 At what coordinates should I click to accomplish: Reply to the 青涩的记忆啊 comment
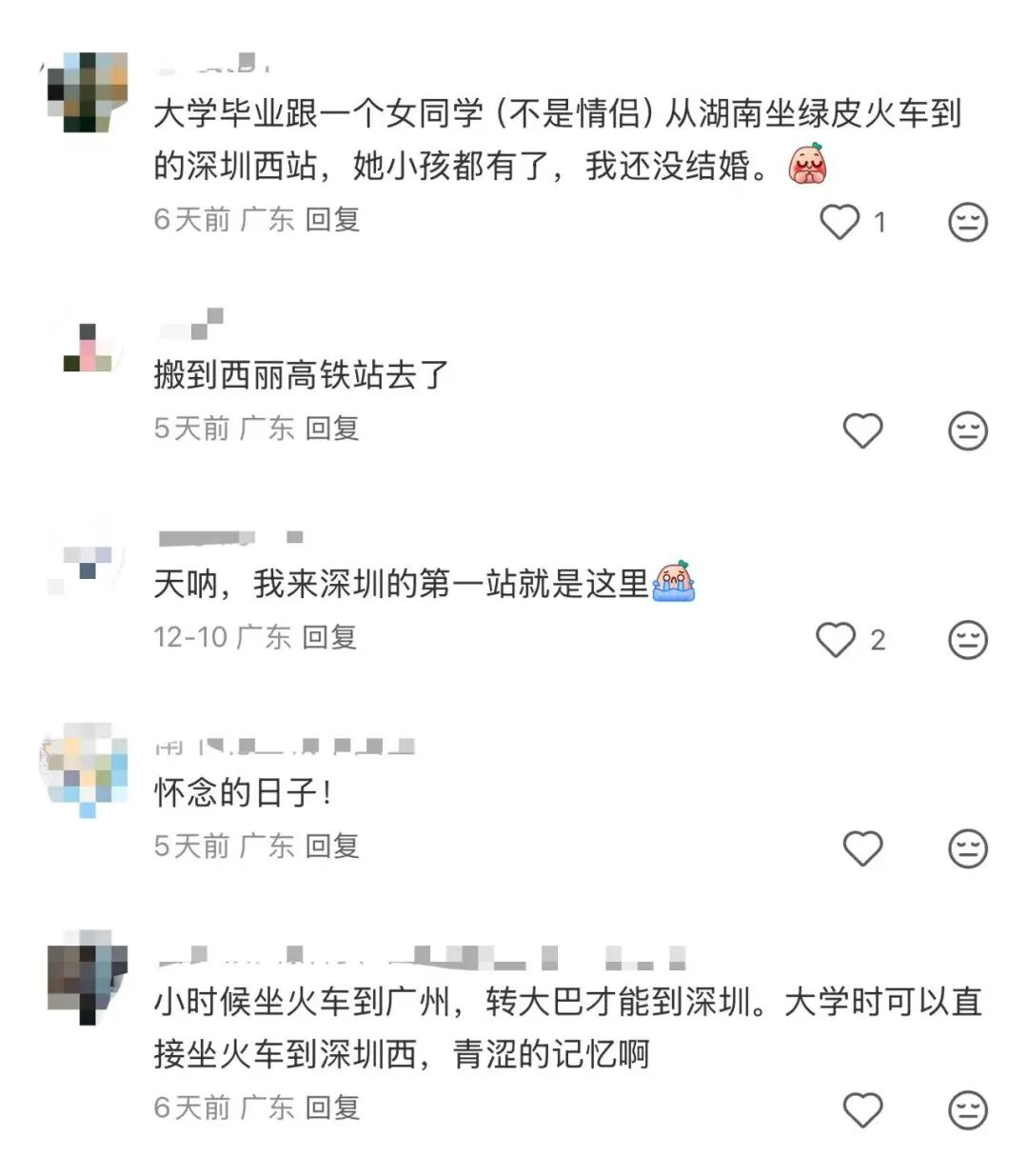tap(332, 1107)
